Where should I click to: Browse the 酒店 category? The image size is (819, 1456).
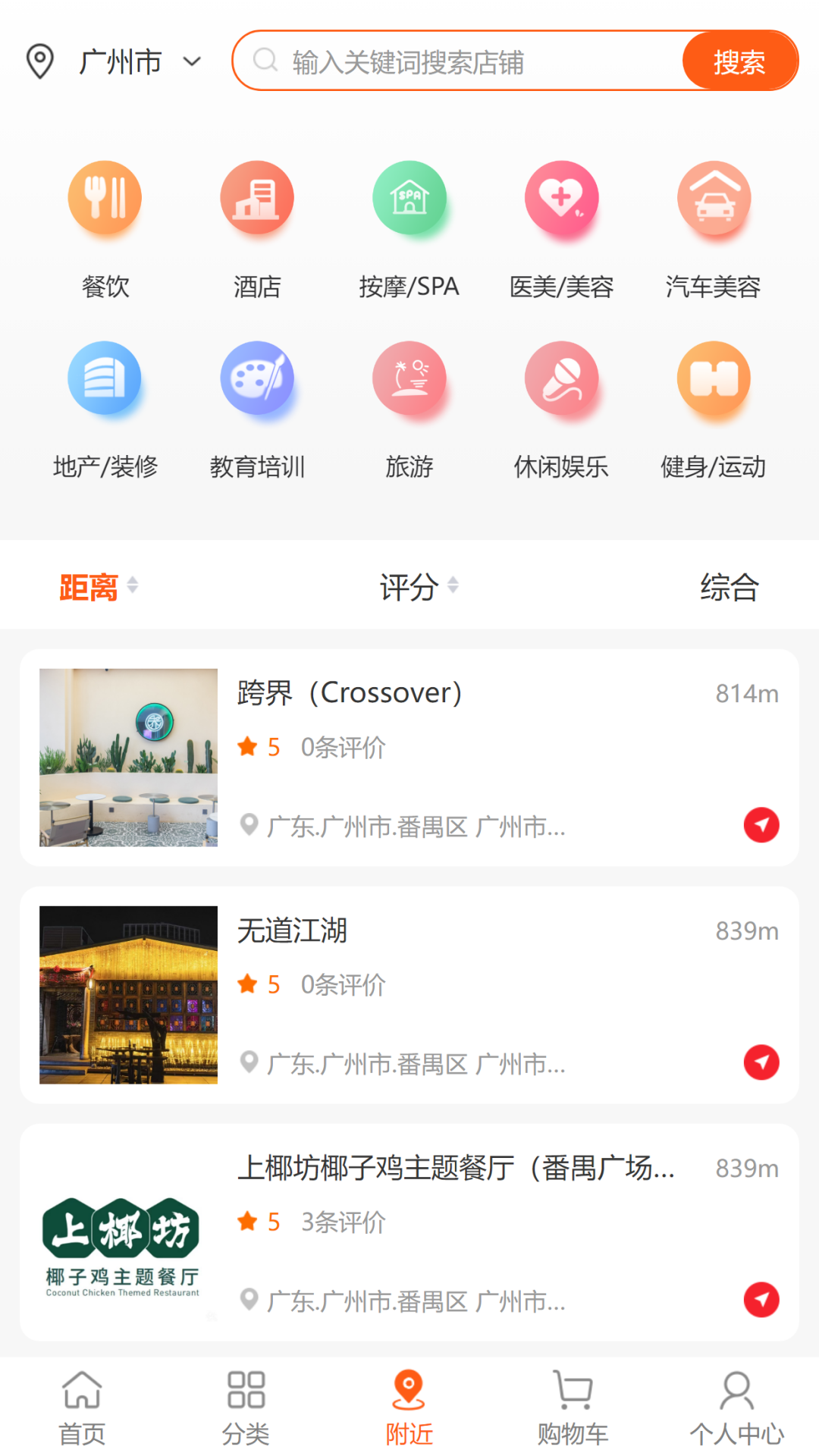click(x=257, y=227)
